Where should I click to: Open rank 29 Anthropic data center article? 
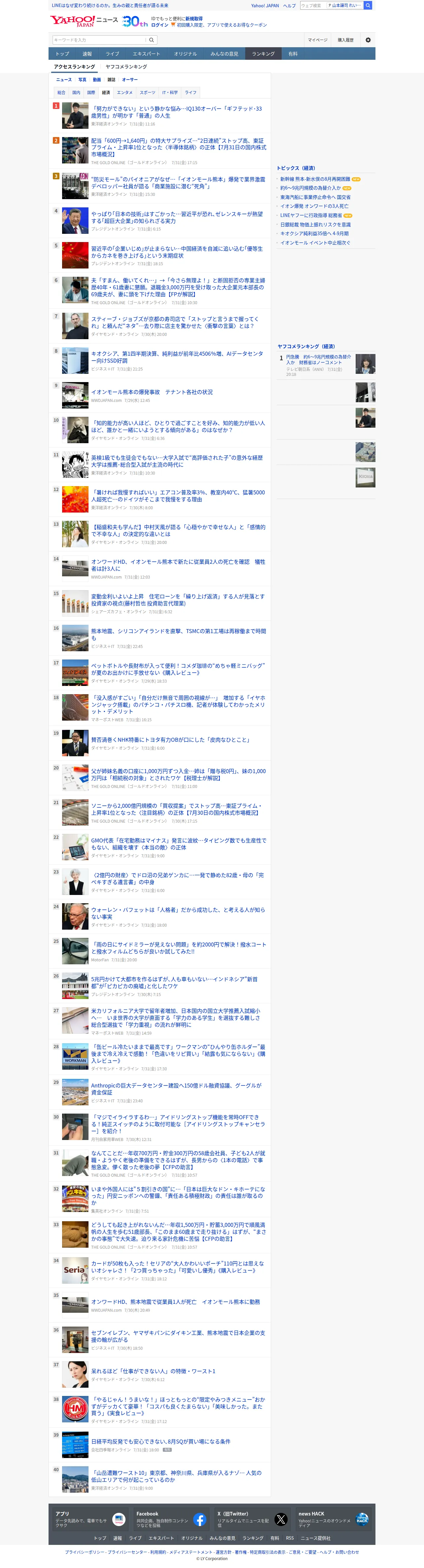(x=176, y=1088)
